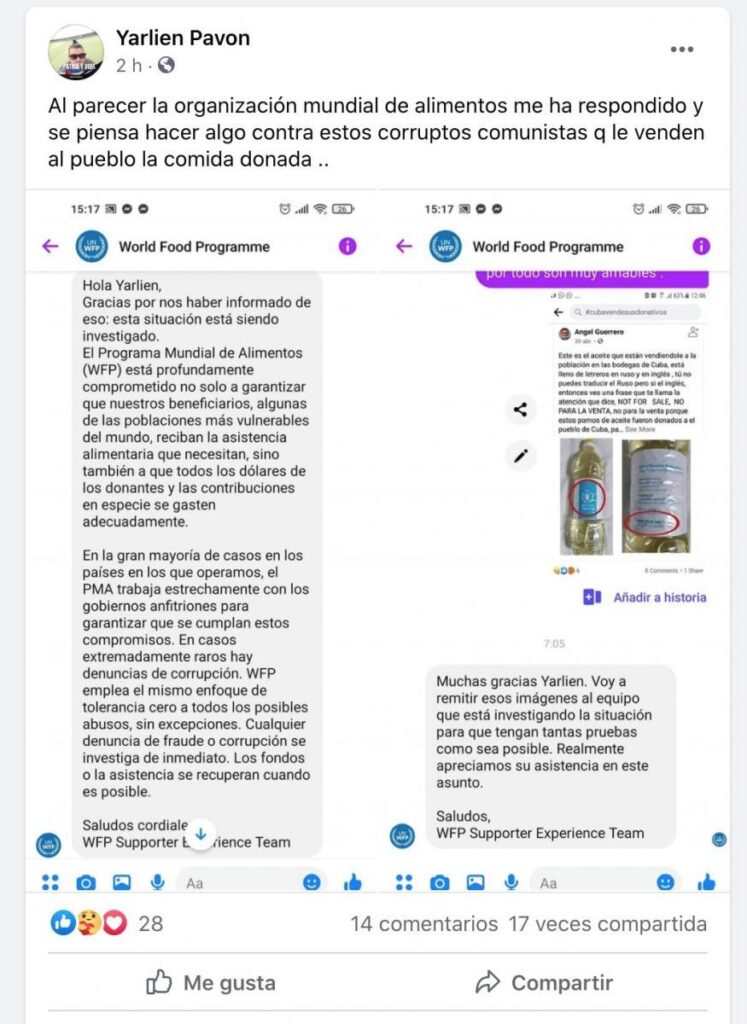The height and width of the screenshot is (1024, 747).
Task: View Yarlien Pavon's profile picture
Action: coord(76,52)
